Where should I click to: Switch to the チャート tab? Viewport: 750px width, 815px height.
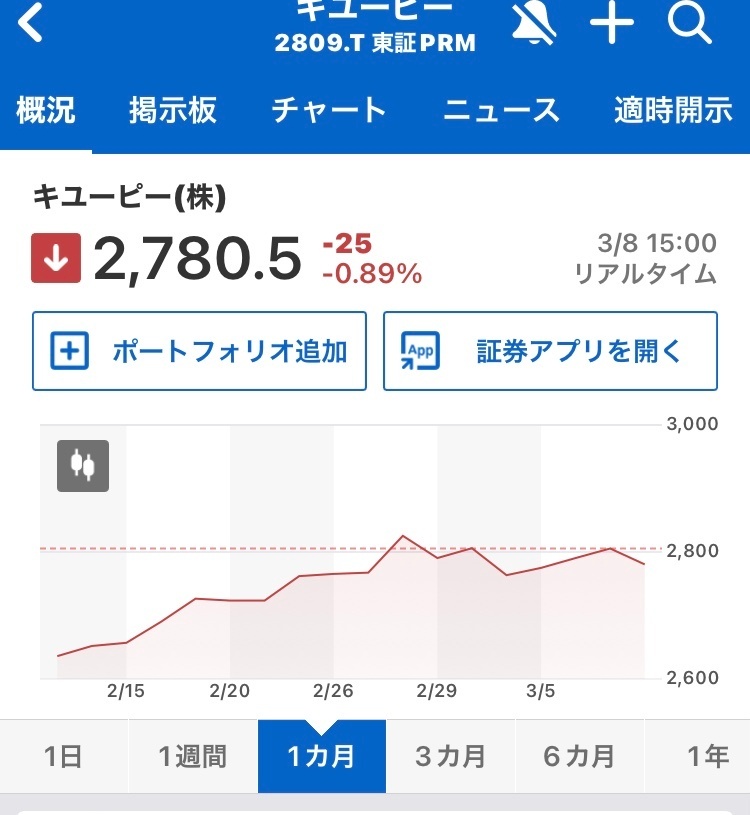click(x=329, y=110)
